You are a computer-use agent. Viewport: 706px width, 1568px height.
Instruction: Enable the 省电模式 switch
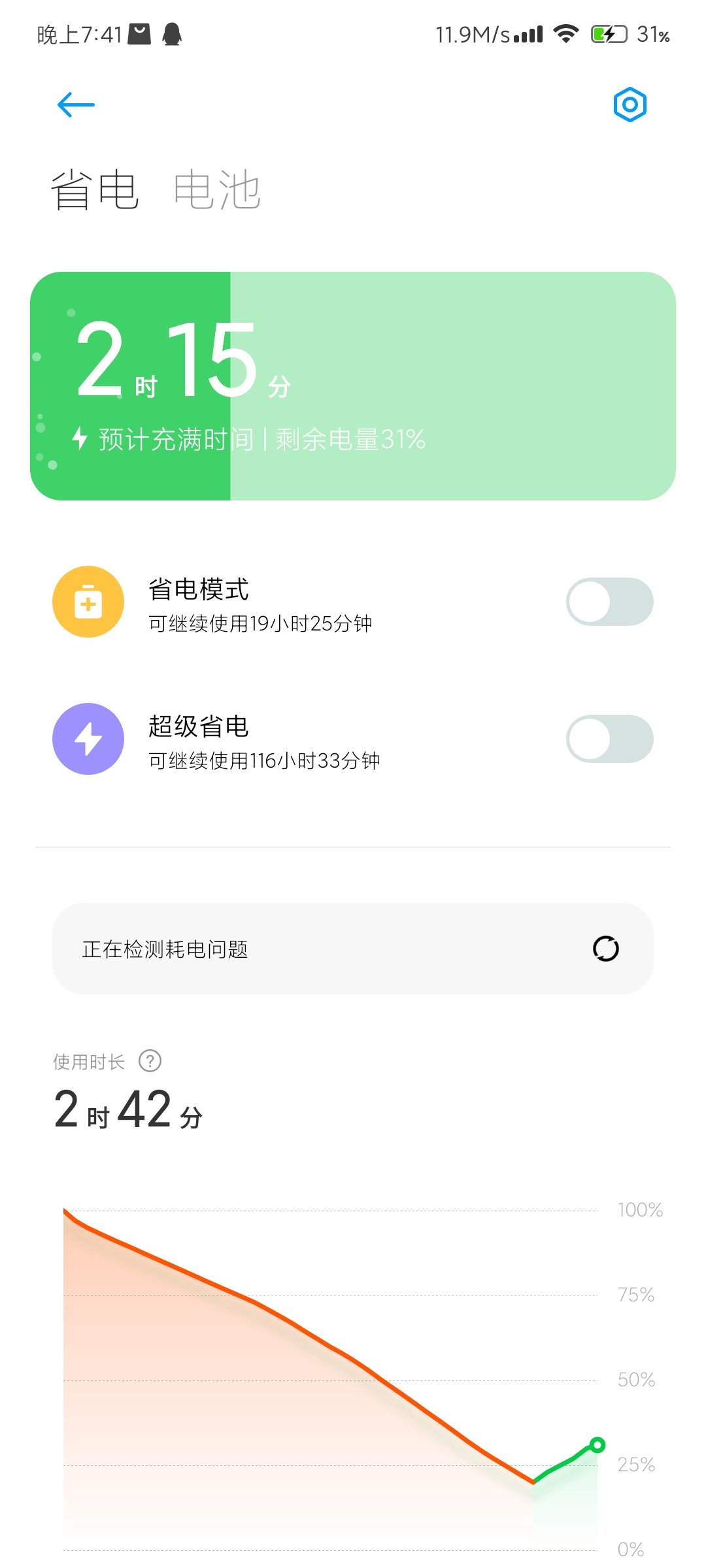tap(609, 602)
